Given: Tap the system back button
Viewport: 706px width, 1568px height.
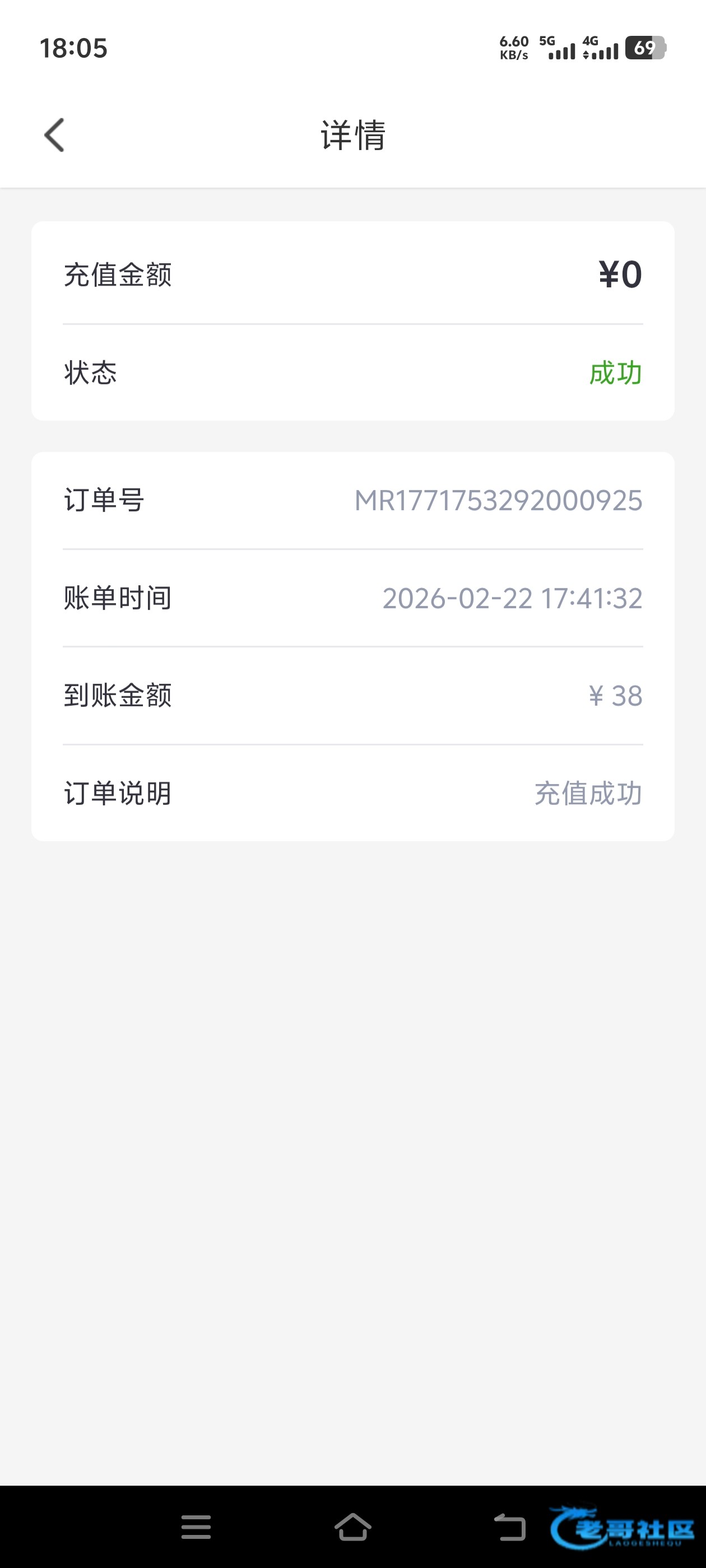Looking at the screenshot, I should (509, 1527).
